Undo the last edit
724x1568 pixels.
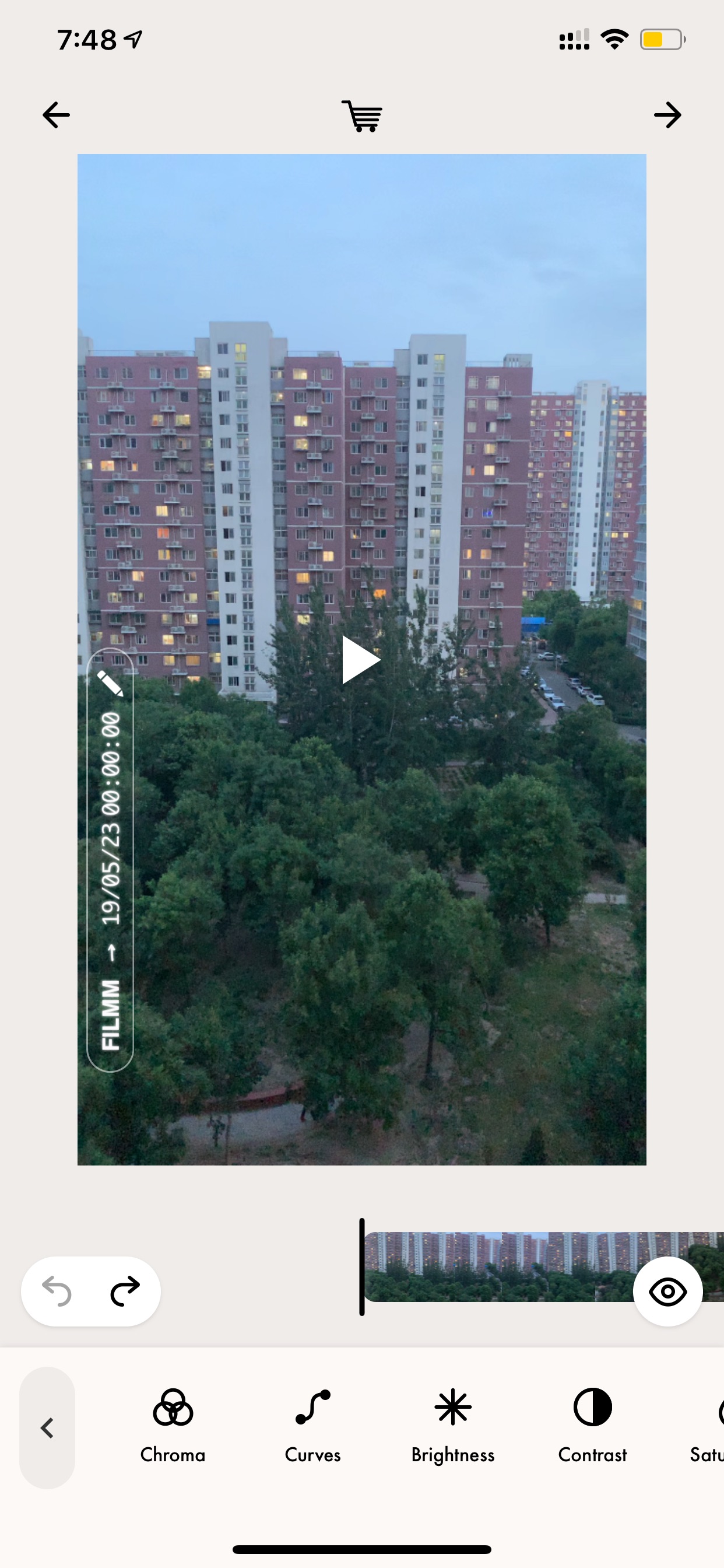(57, 1291)
